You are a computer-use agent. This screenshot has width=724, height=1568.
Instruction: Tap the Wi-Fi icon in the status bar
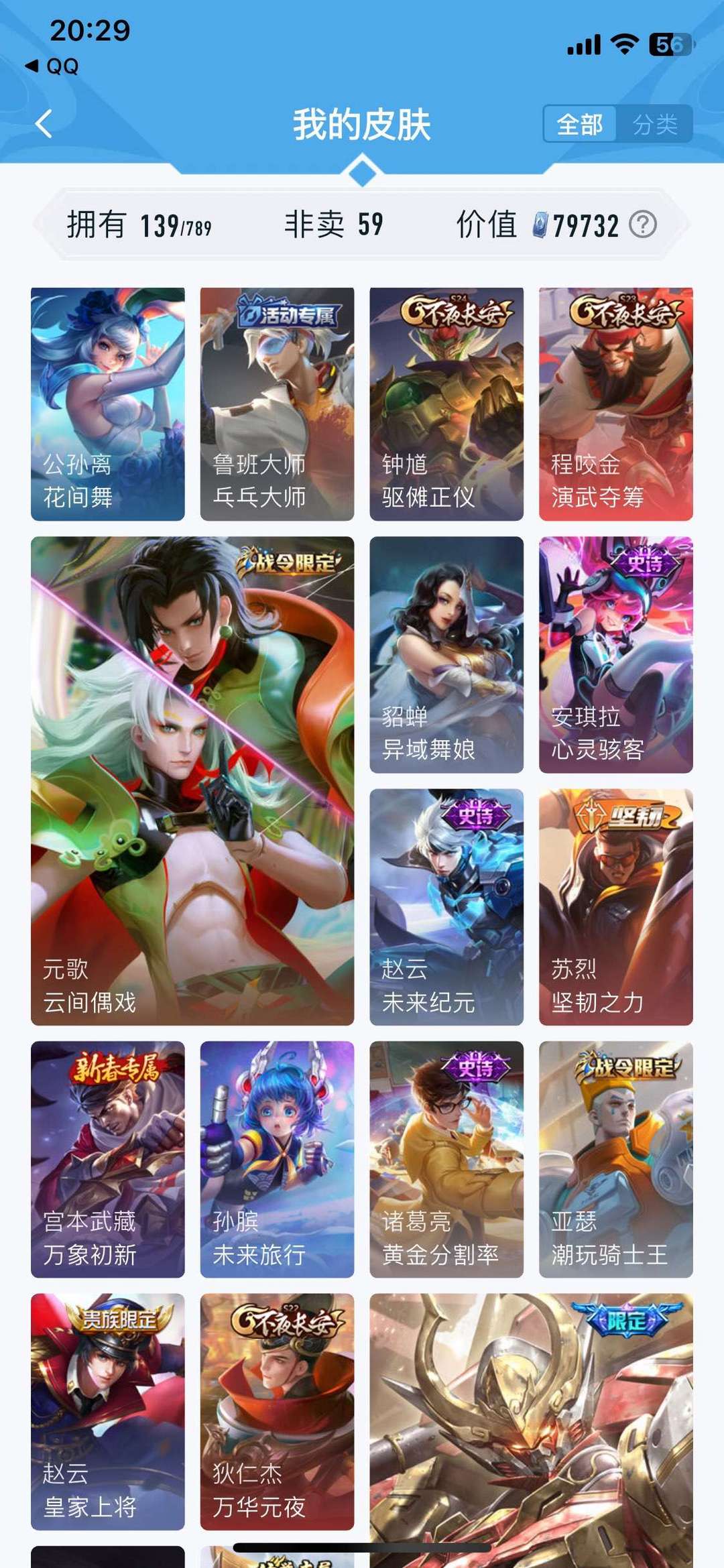(x=625, y=42)
